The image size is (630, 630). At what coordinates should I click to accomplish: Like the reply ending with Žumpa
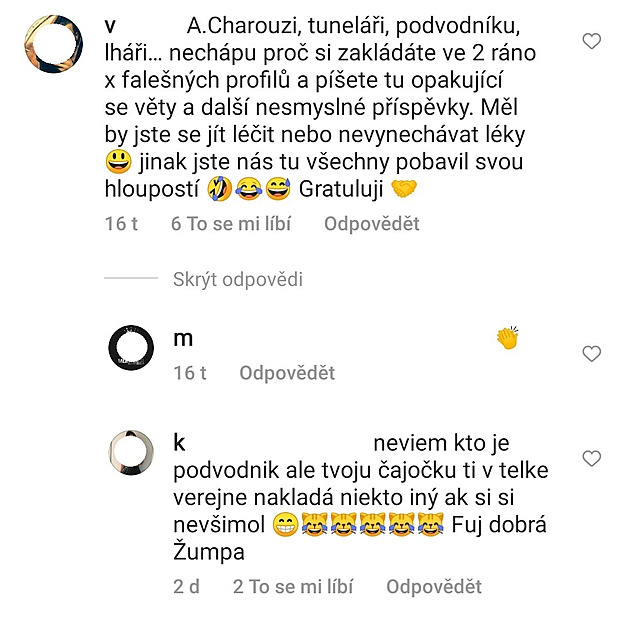[592, 458]
